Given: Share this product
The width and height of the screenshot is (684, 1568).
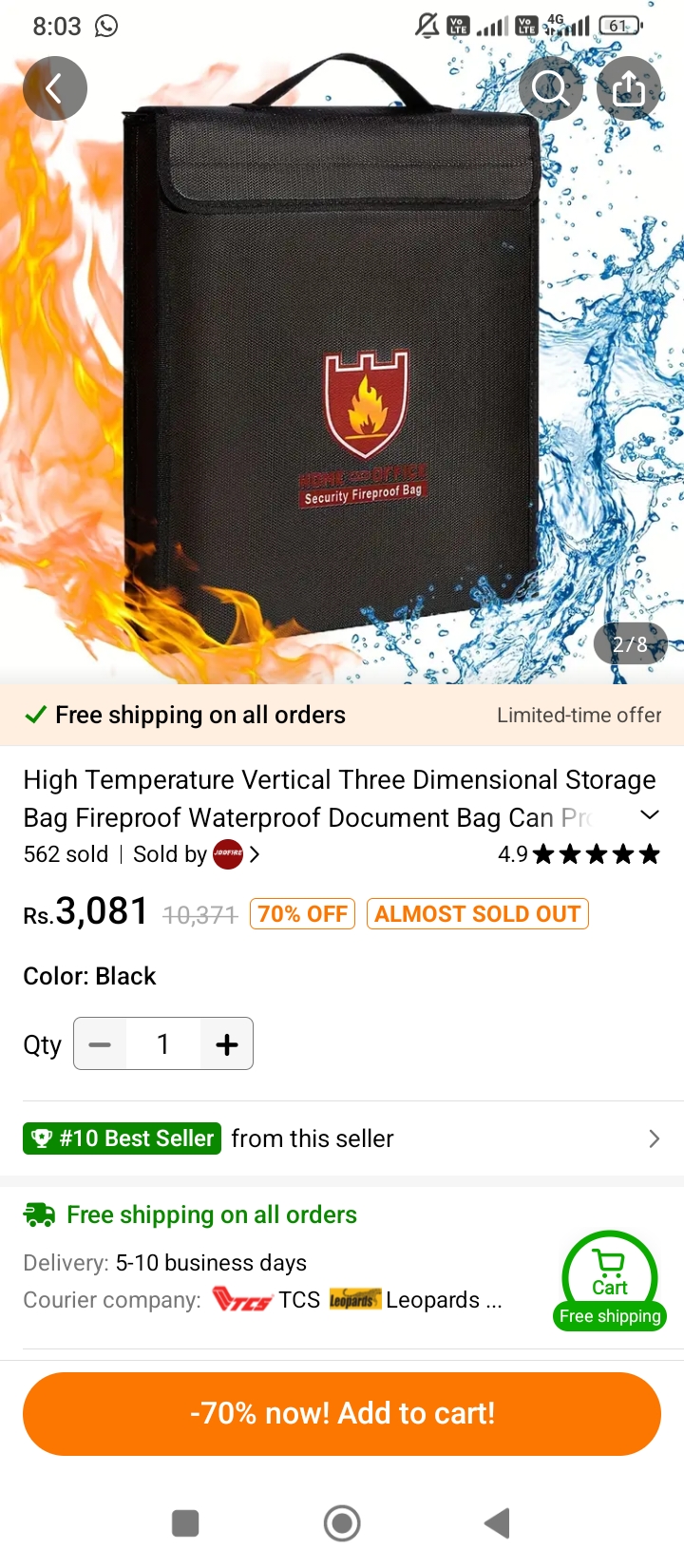Looking at the screenshot, I should (x=628, y=89).
